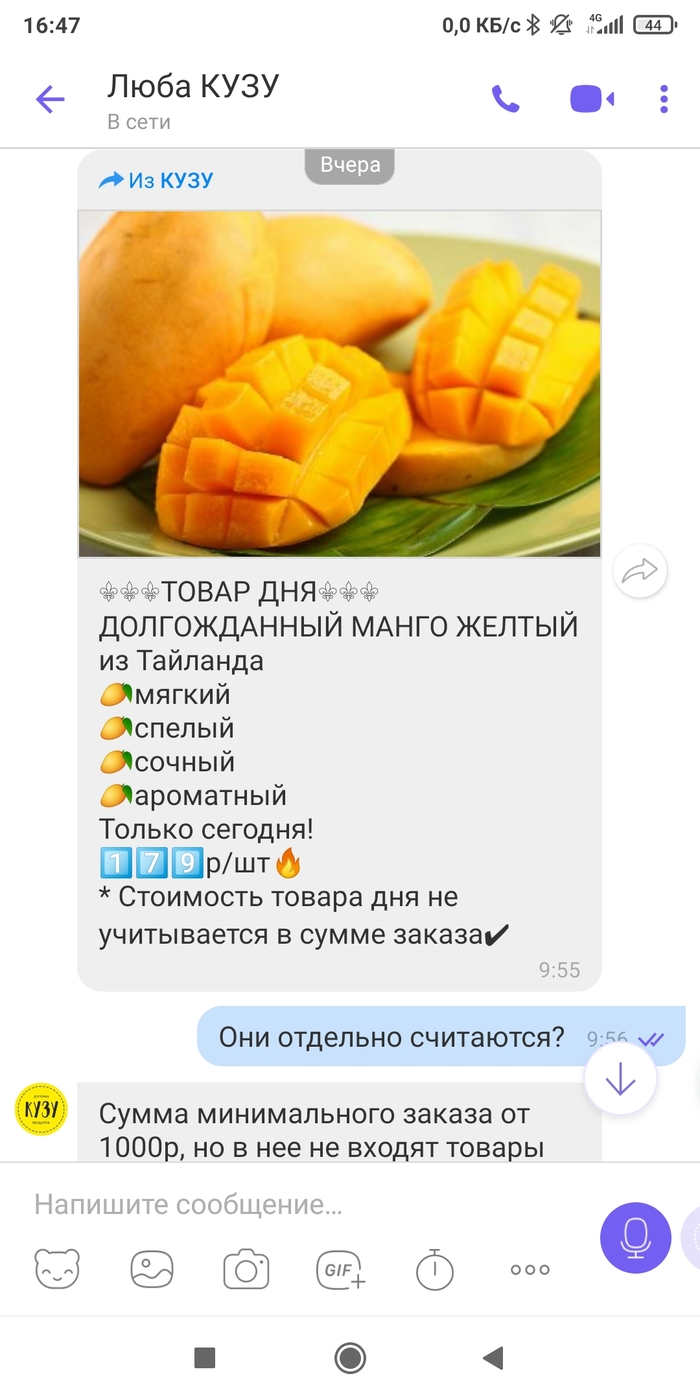Attach a picture from the gallery
This screenshot has width=700, height=1400.
152,1269
